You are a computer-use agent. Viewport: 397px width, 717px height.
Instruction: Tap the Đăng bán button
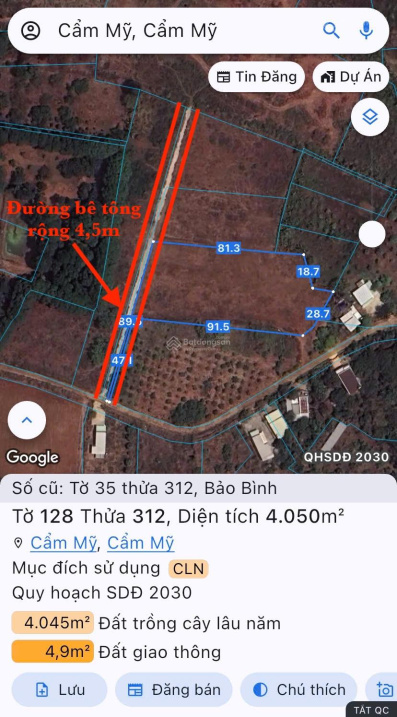[x=174, y=690]
